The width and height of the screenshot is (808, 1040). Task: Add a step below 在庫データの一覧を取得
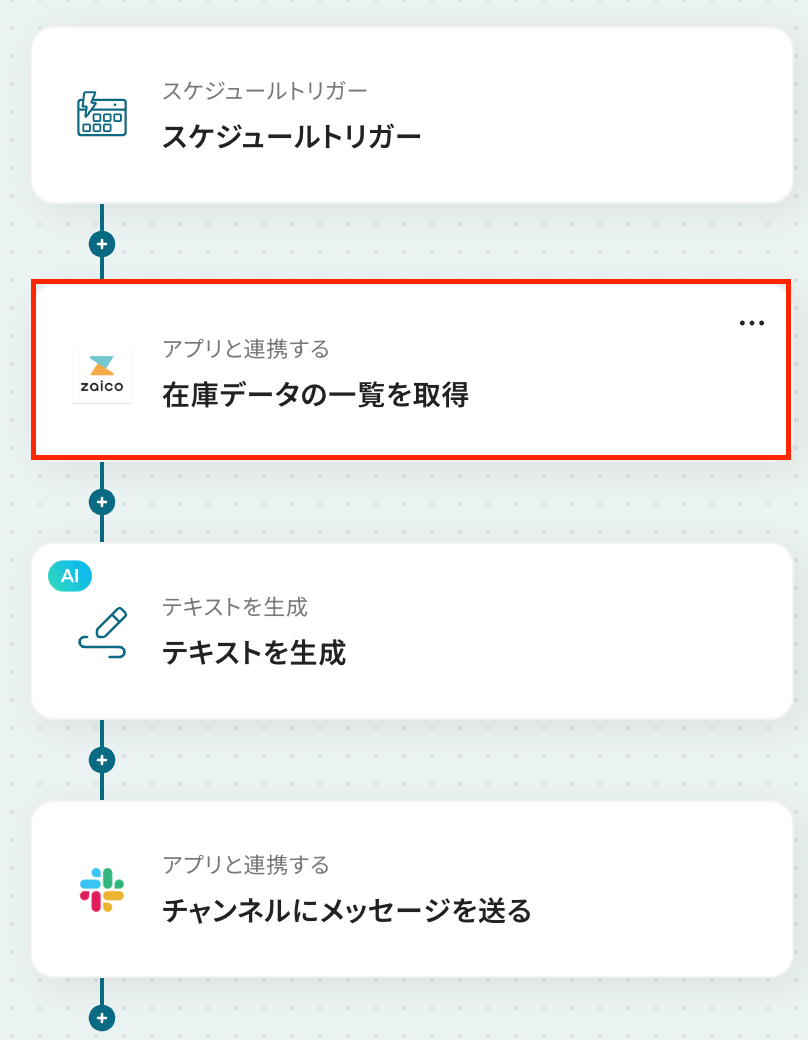[101, 501]
